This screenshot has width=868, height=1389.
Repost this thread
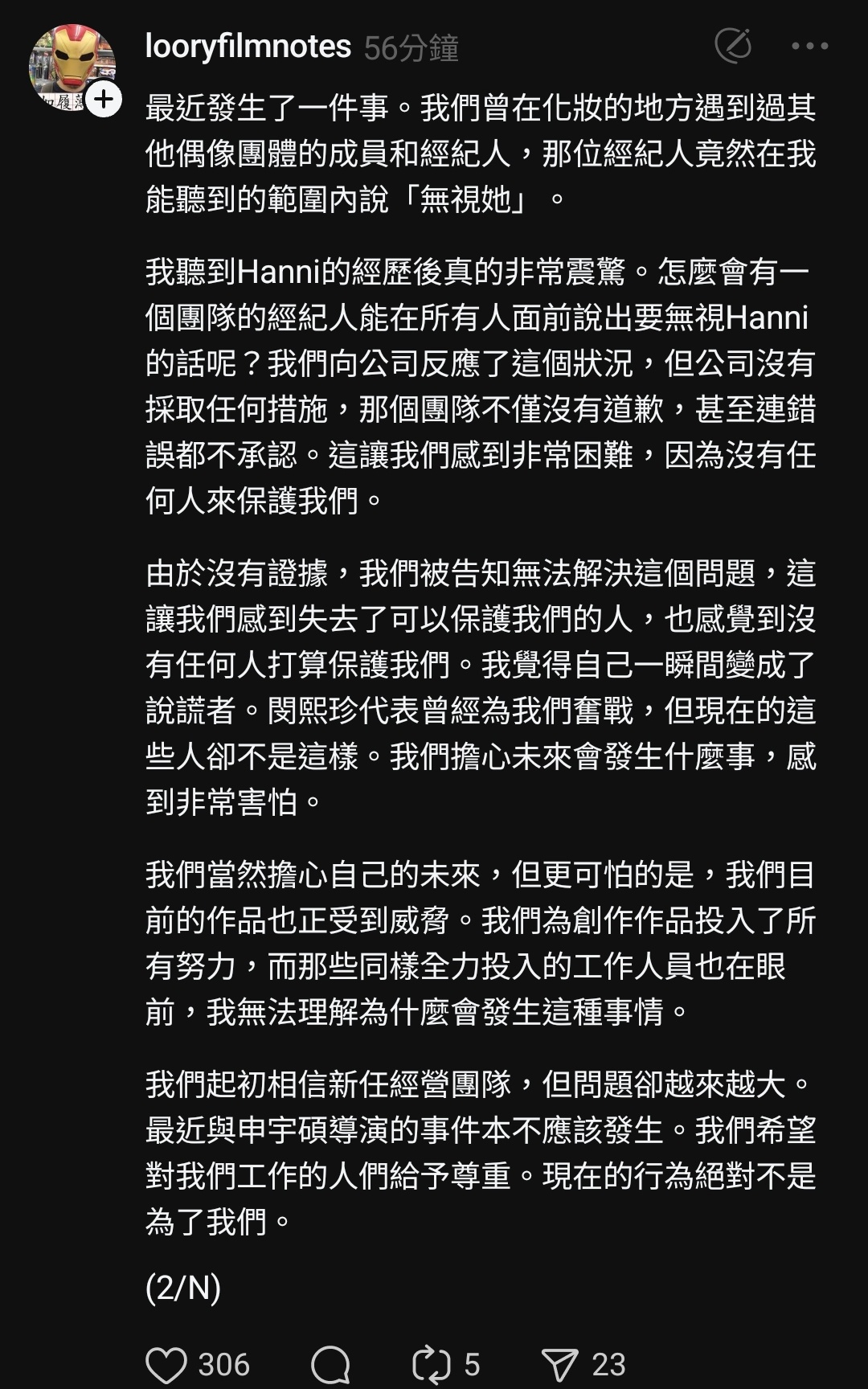(432, 1364)
